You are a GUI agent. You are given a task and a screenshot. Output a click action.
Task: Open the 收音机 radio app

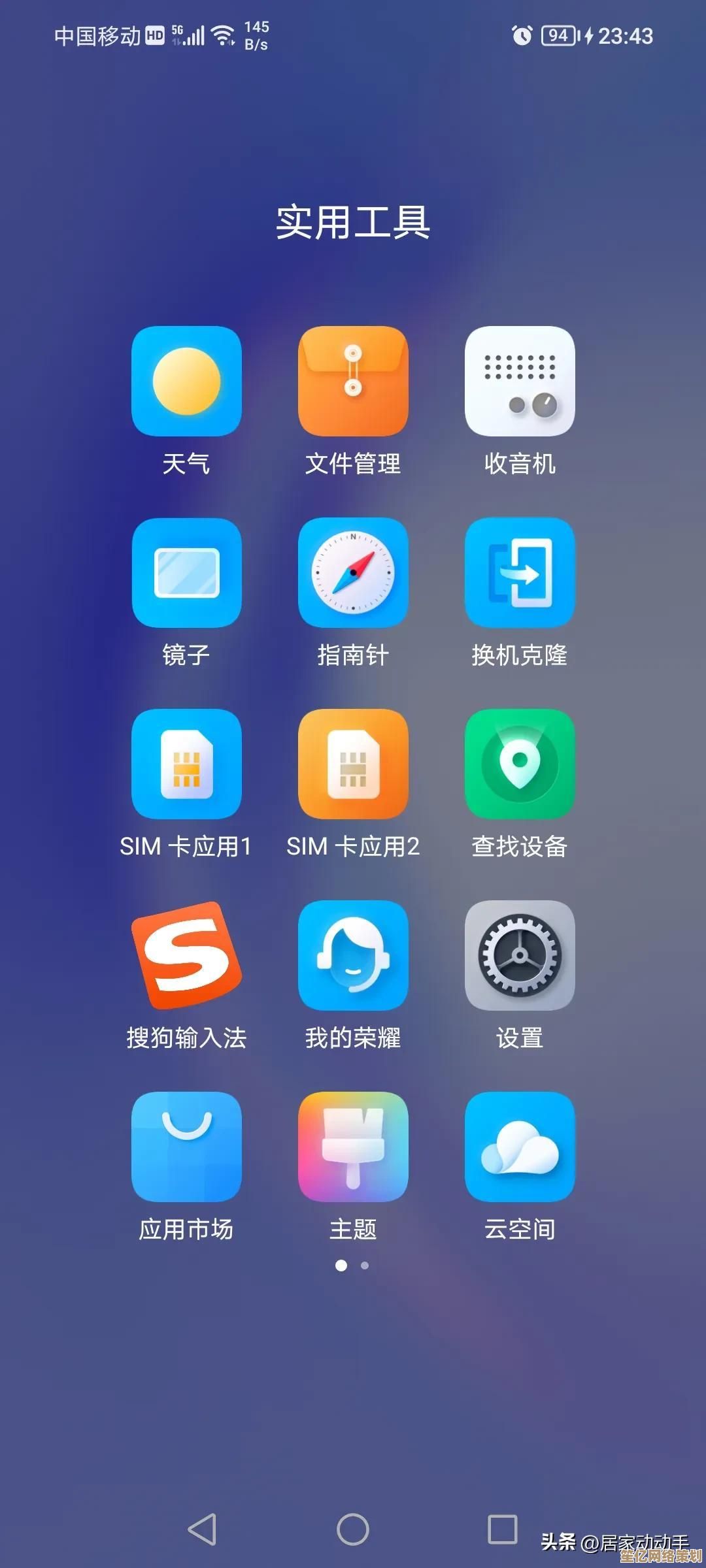[x=520, y=382]
